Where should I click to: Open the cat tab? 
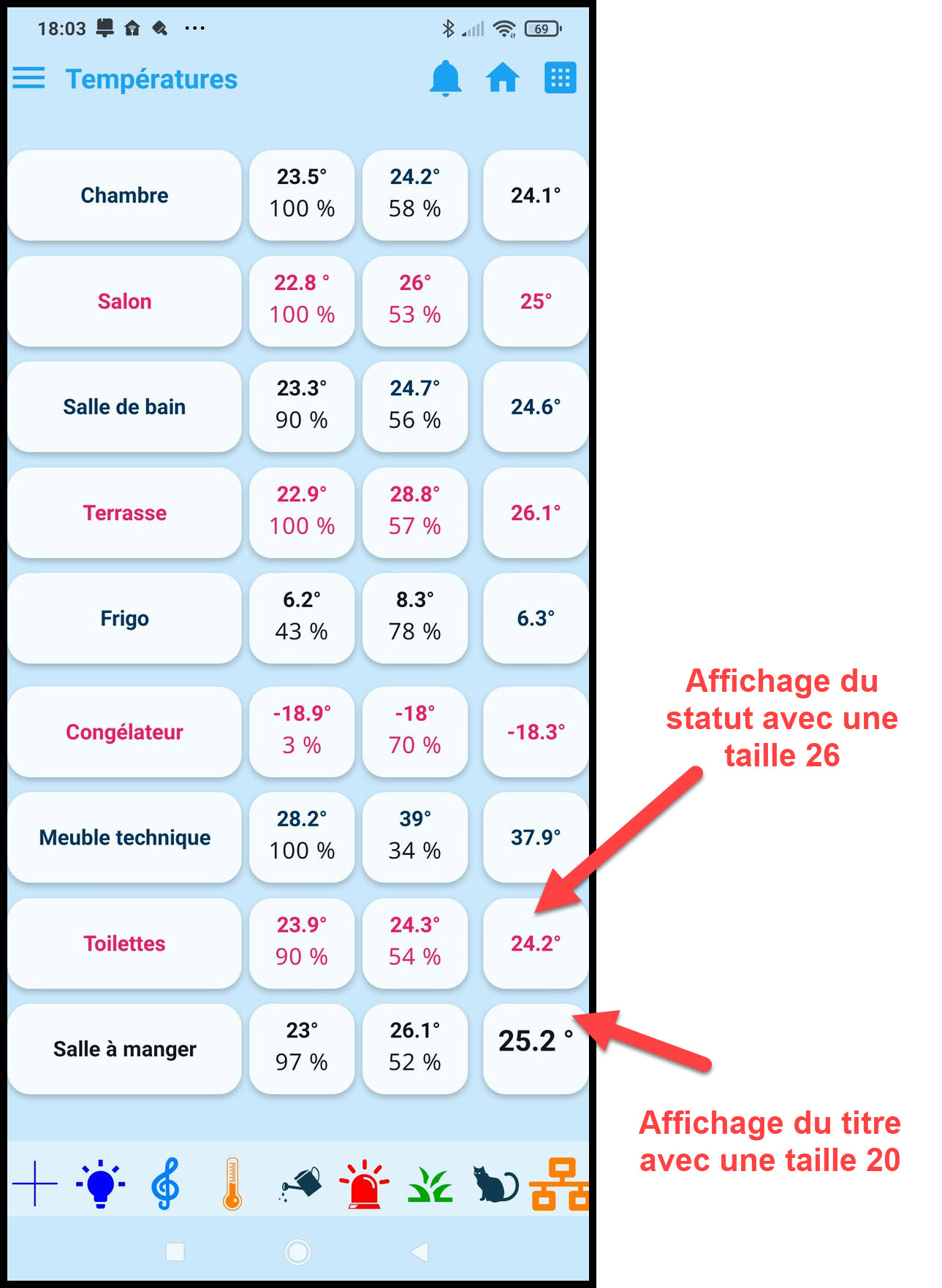point(495,1183)
